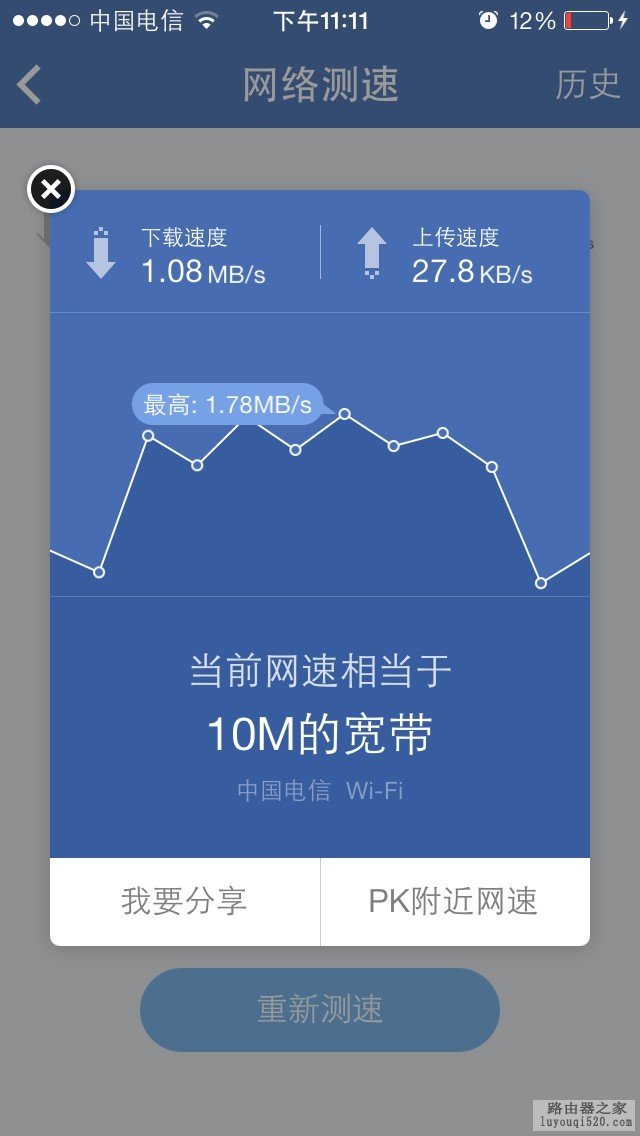
Task: Open 历史 speed test history
Action: tap(588, 85)
